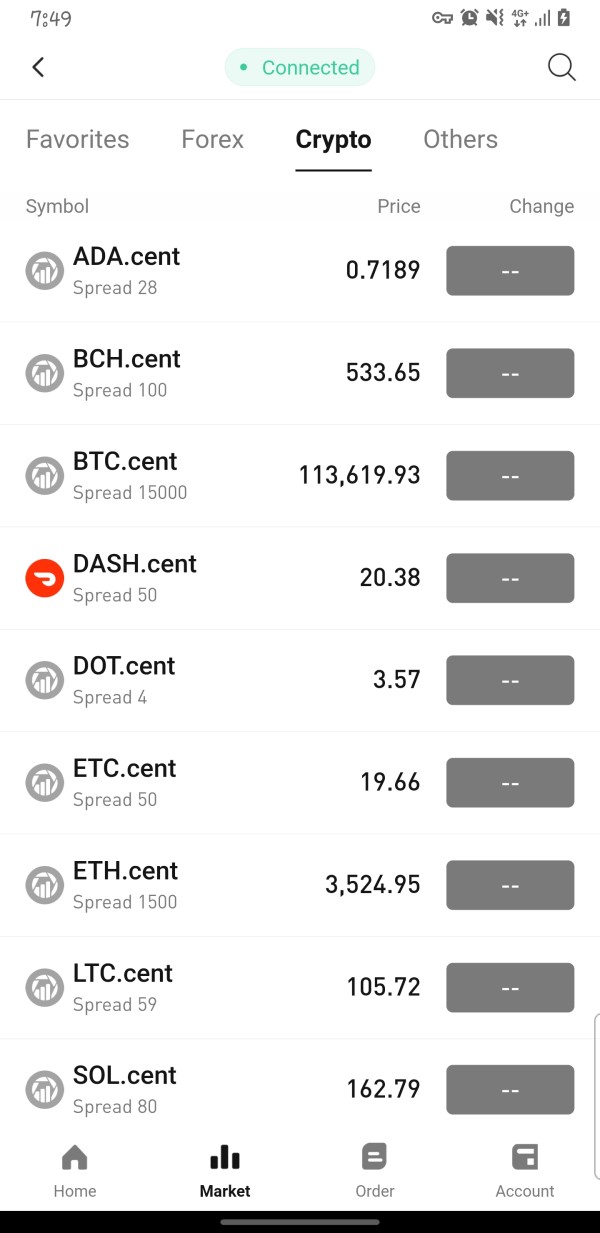Open the ETC.cent symbol row

coord(300,783)
